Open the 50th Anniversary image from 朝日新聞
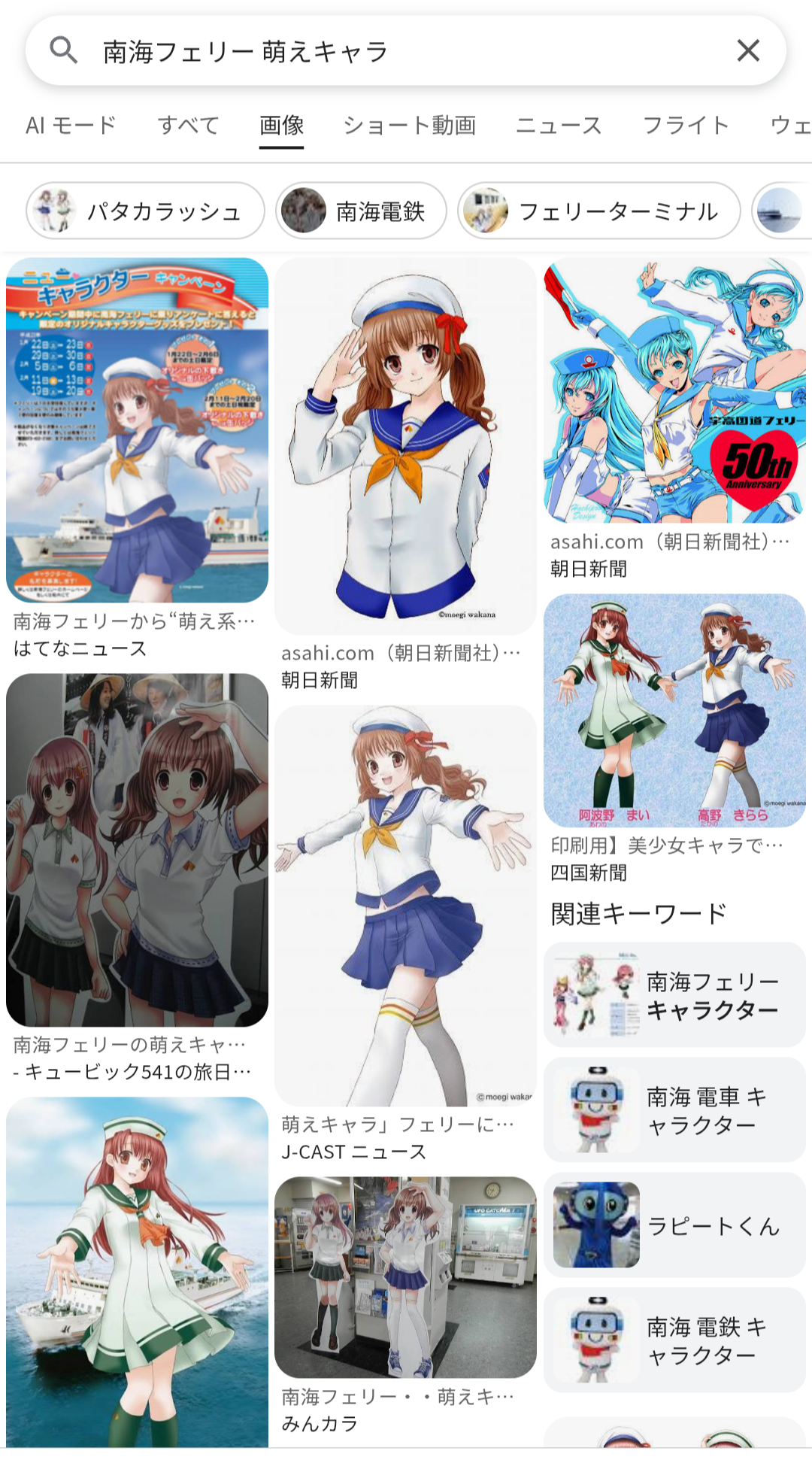 click(674, 390)
